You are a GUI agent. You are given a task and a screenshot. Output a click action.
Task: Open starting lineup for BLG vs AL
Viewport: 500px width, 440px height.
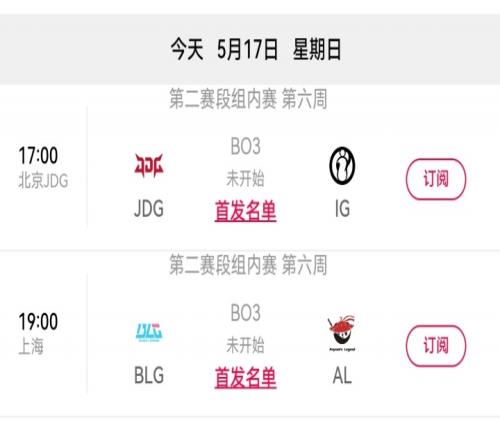[x=246, y=378]
